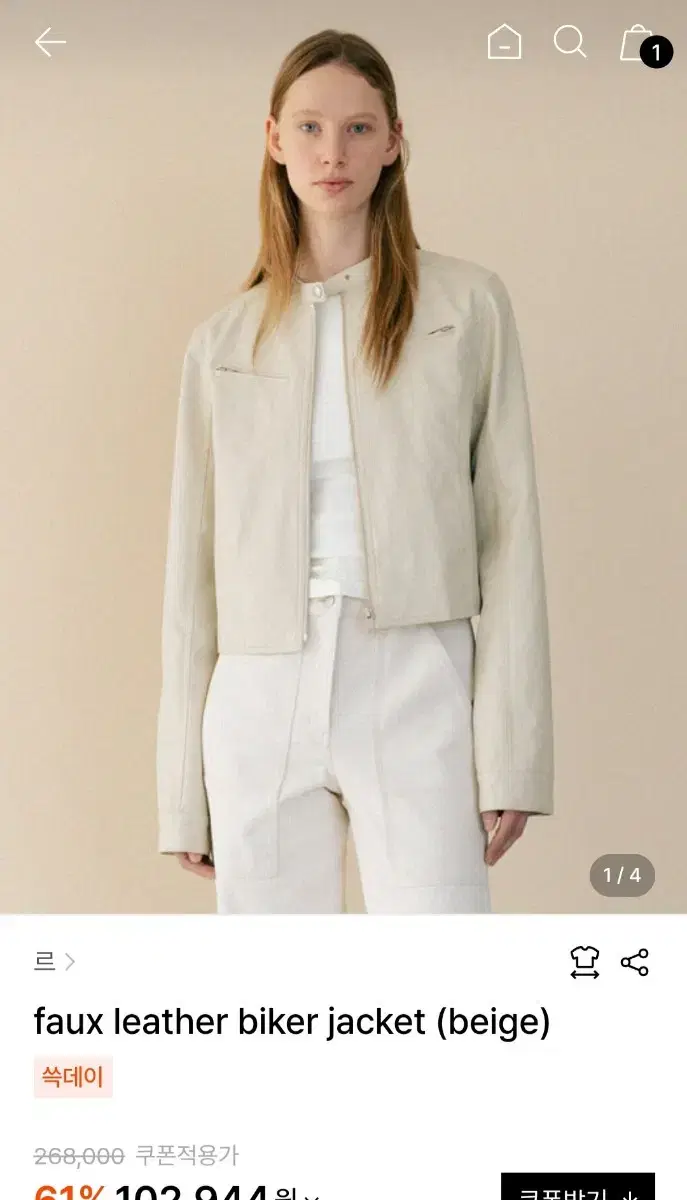Tap the 쿠폰받기 coupon download button
This screenshot has height=1200, width=687.
[578, 1188]
